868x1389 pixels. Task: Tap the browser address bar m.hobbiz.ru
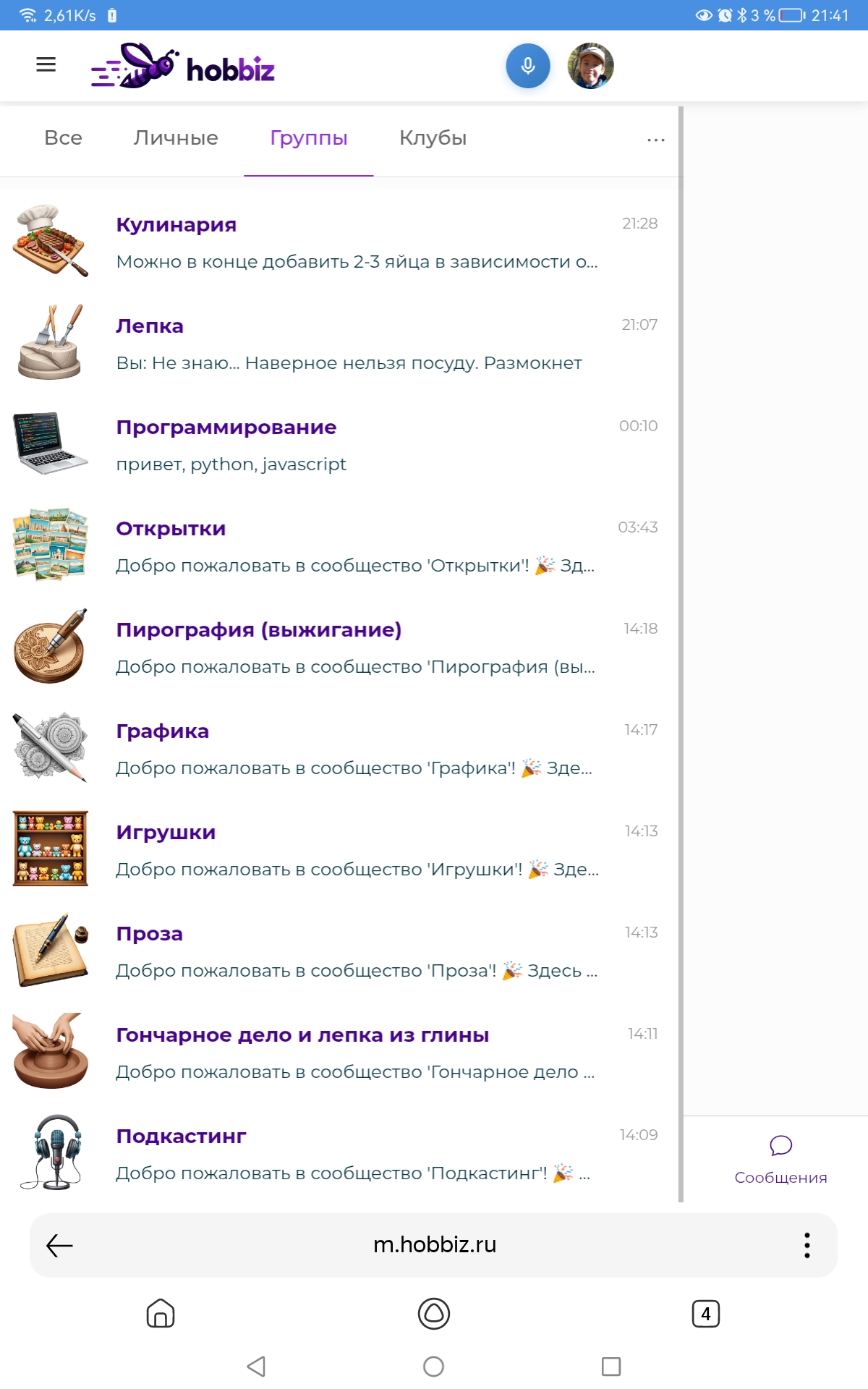click(434, 1244)
